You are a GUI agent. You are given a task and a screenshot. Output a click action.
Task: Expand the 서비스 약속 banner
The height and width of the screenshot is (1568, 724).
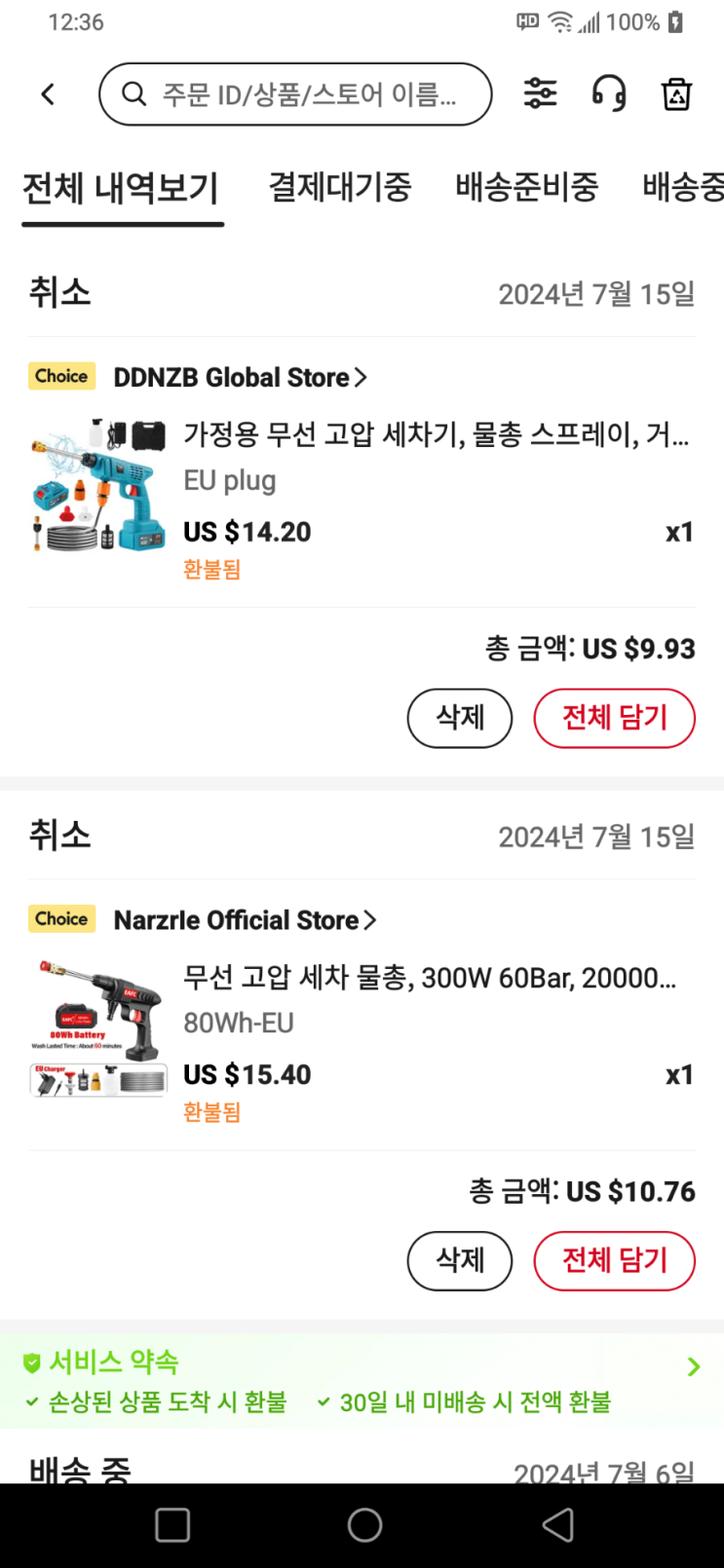(693, 1366)
